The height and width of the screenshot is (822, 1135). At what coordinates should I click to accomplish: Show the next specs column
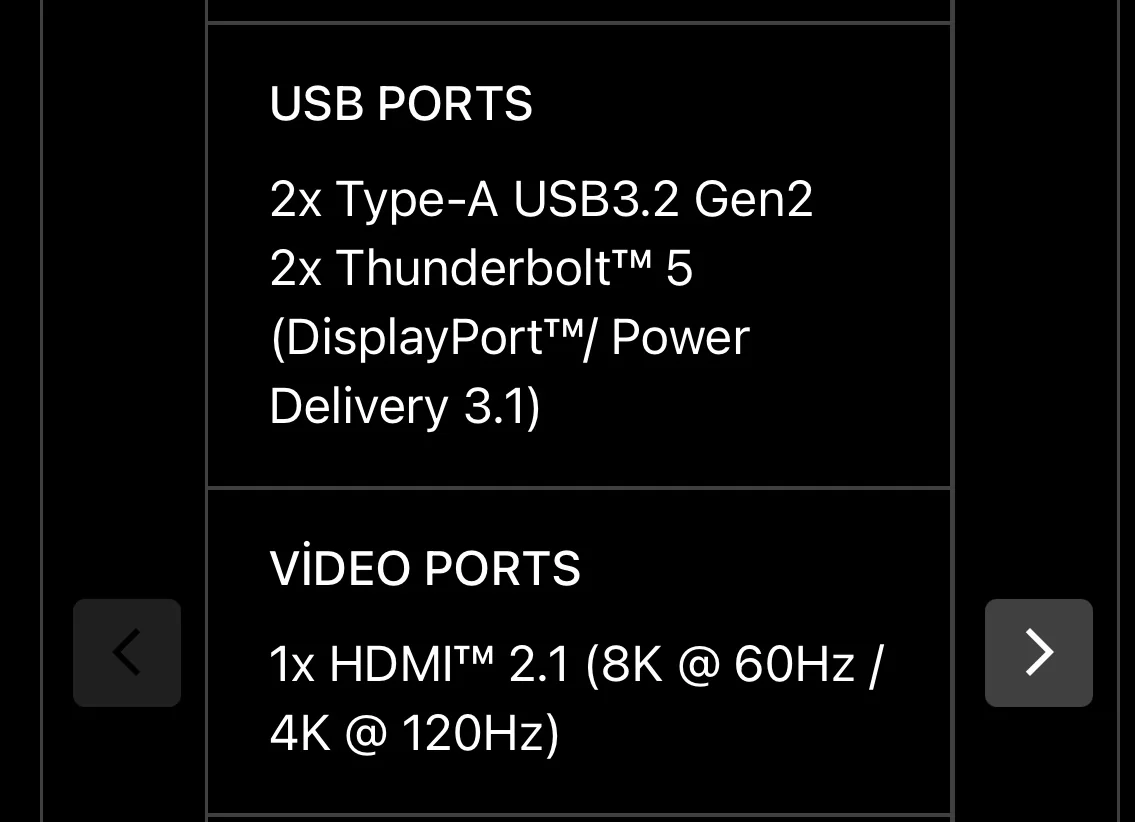1038,653
